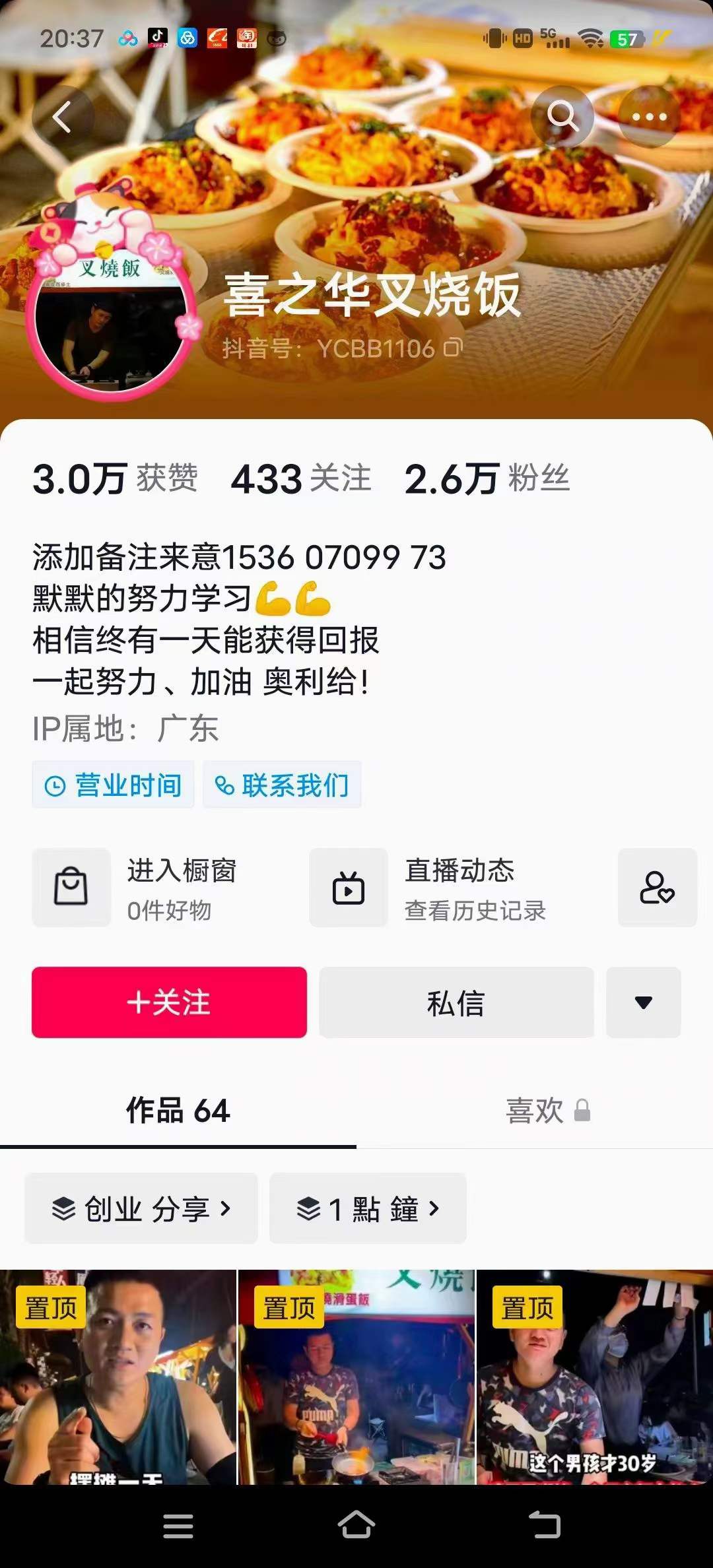Go back with the back arrow
The height and width of the screenshot is (1568, 713).
[x=64, y=116]
